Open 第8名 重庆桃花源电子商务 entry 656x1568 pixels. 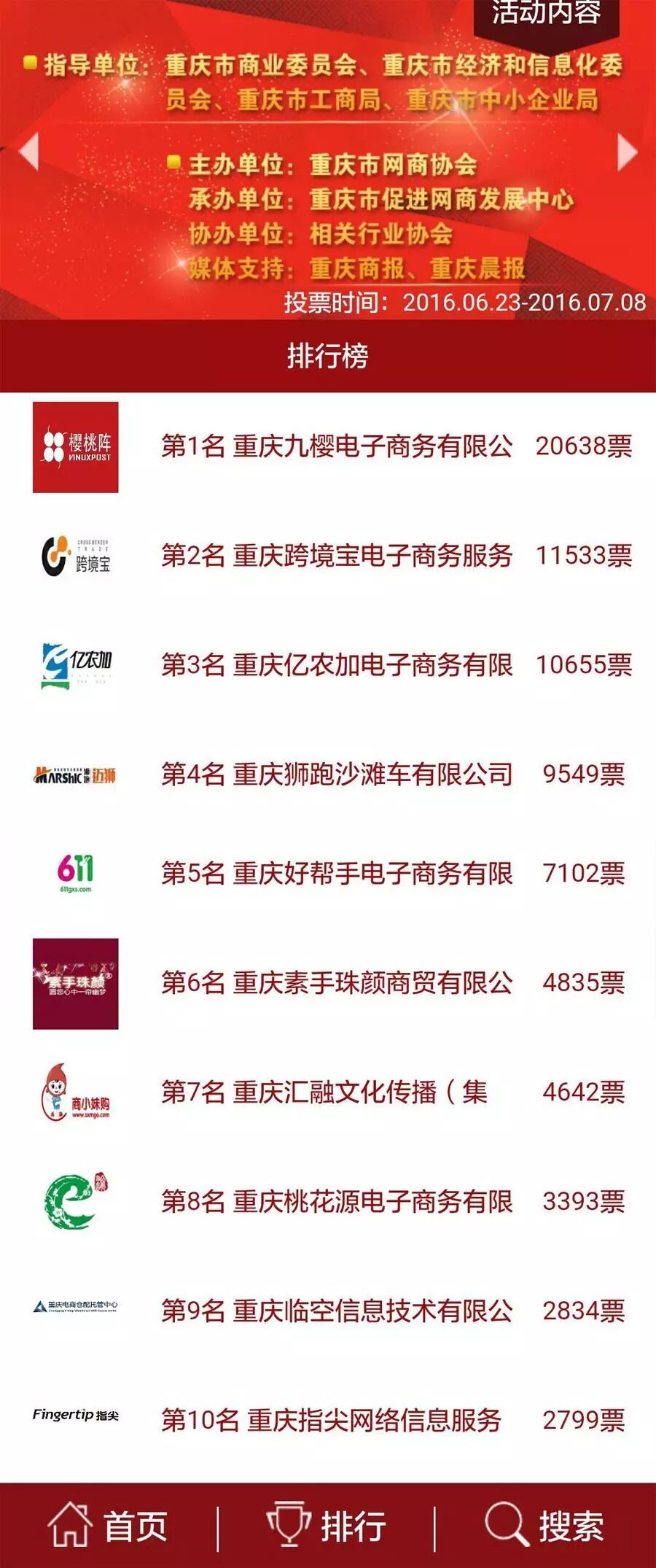click(328, 1202)
